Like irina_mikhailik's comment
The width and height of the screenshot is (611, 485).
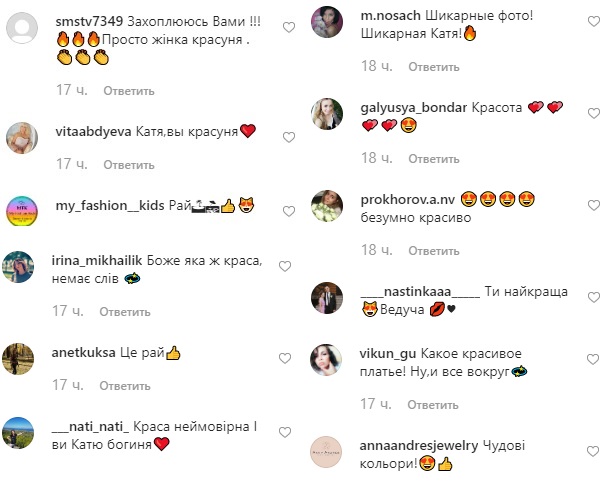[x=285, y=265]
